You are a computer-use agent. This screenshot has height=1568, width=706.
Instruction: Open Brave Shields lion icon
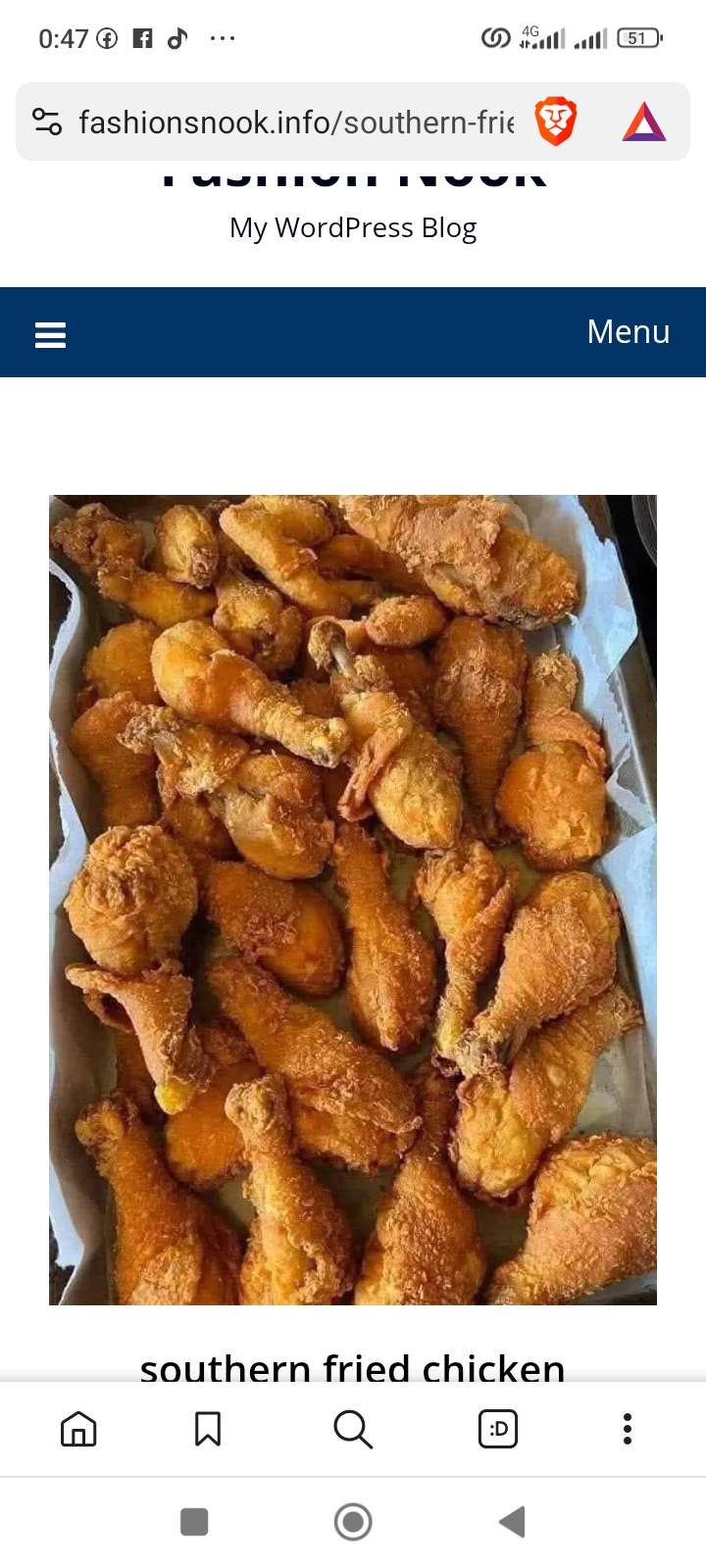pos(555,122)
